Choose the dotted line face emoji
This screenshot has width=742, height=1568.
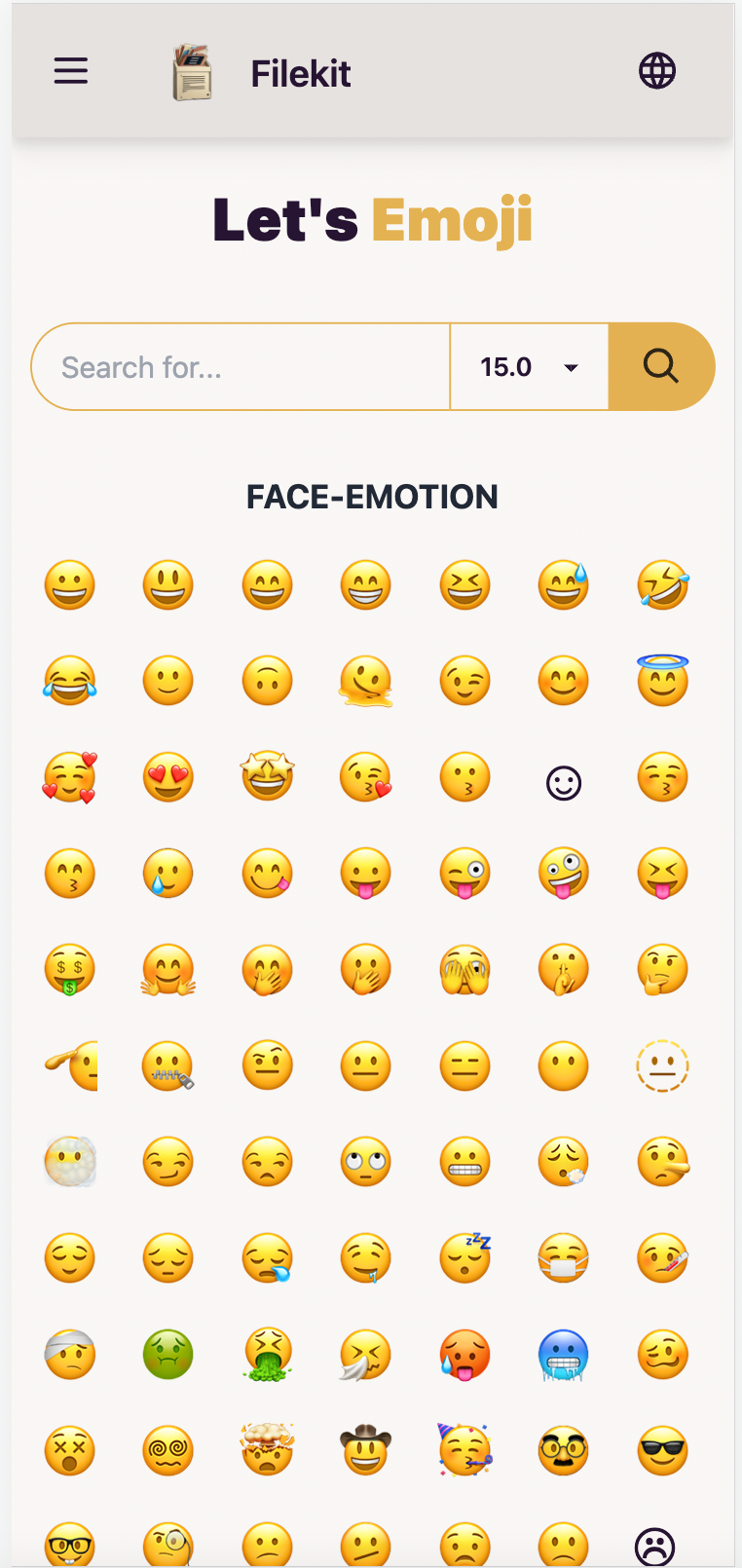coord(663,1065)
